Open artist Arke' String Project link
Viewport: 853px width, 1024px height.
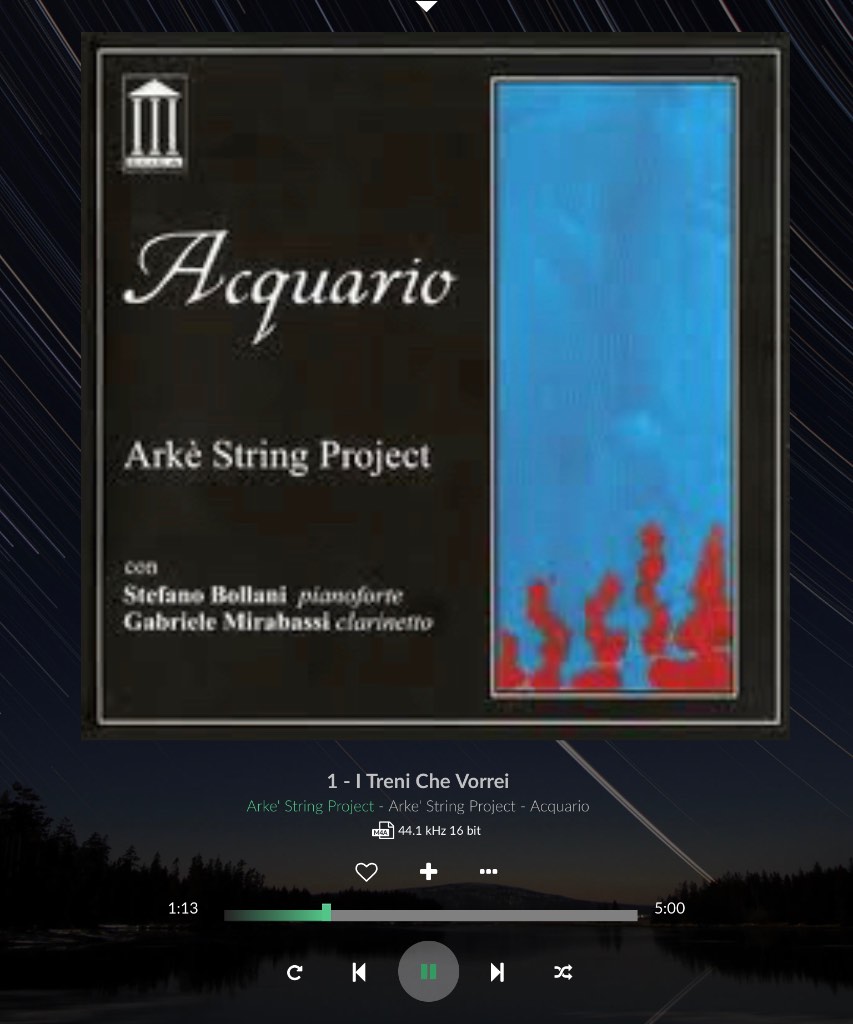[x=310, y=806]
